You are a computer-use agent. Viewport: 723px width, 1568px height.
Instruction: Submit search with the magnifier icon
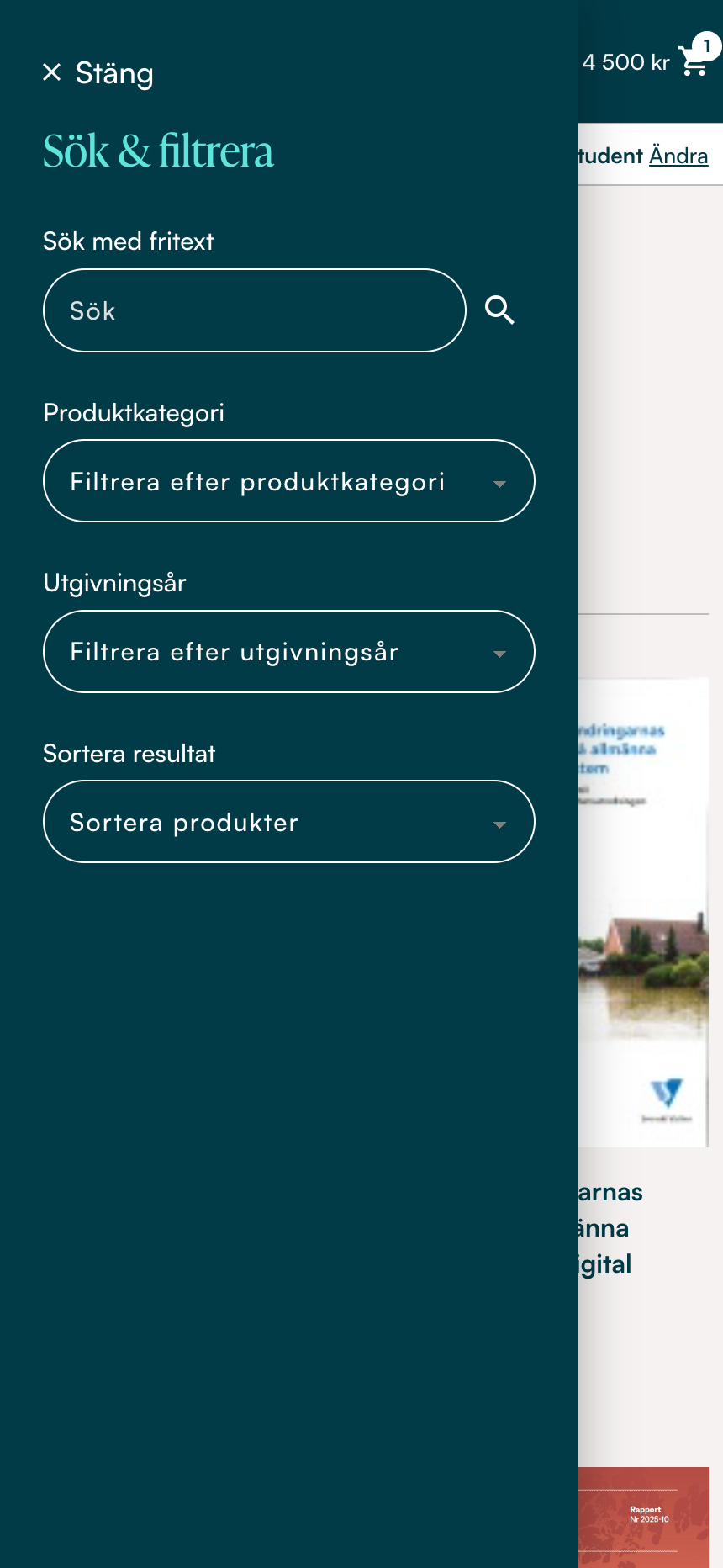click(x=499, y=310)
